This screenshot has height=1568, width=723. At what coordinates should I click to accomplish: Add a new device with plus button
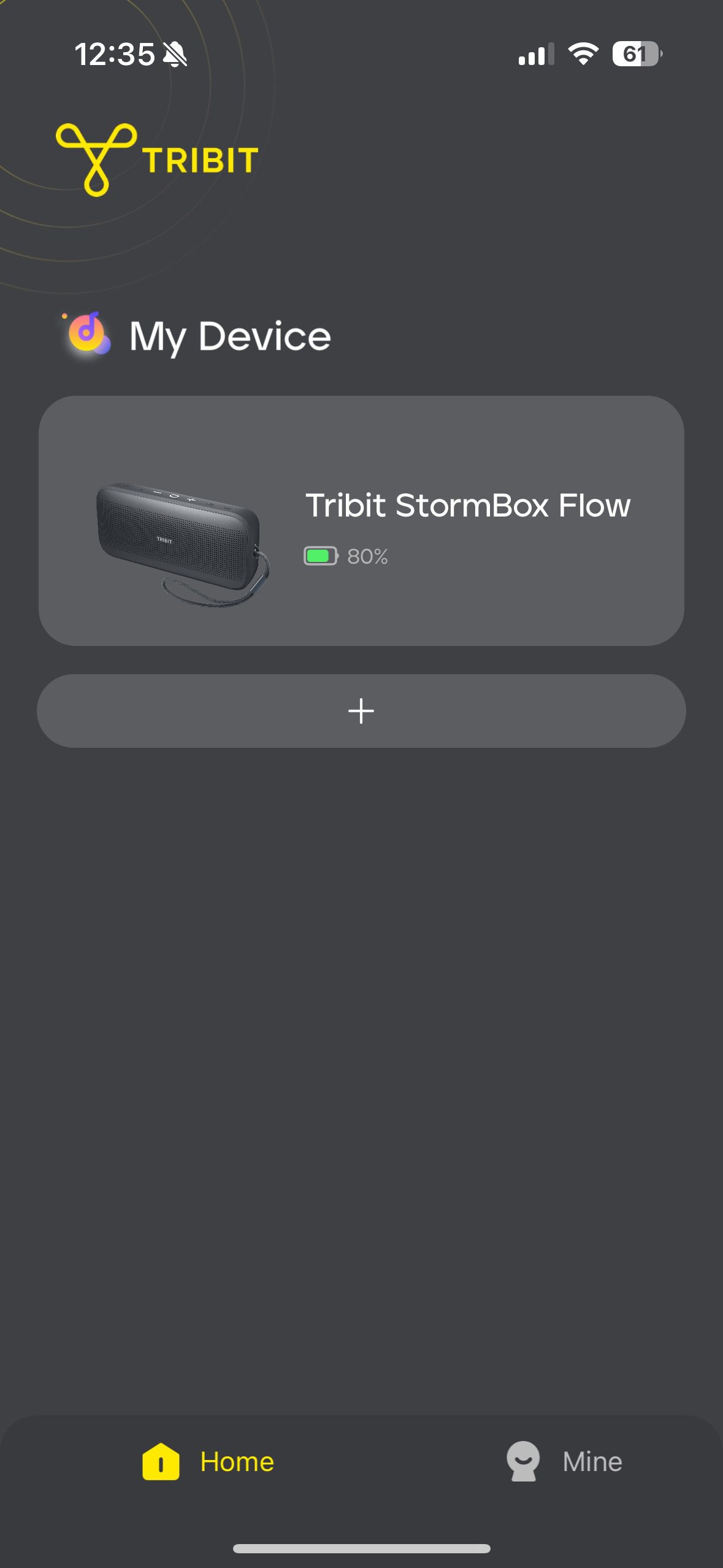361,711
